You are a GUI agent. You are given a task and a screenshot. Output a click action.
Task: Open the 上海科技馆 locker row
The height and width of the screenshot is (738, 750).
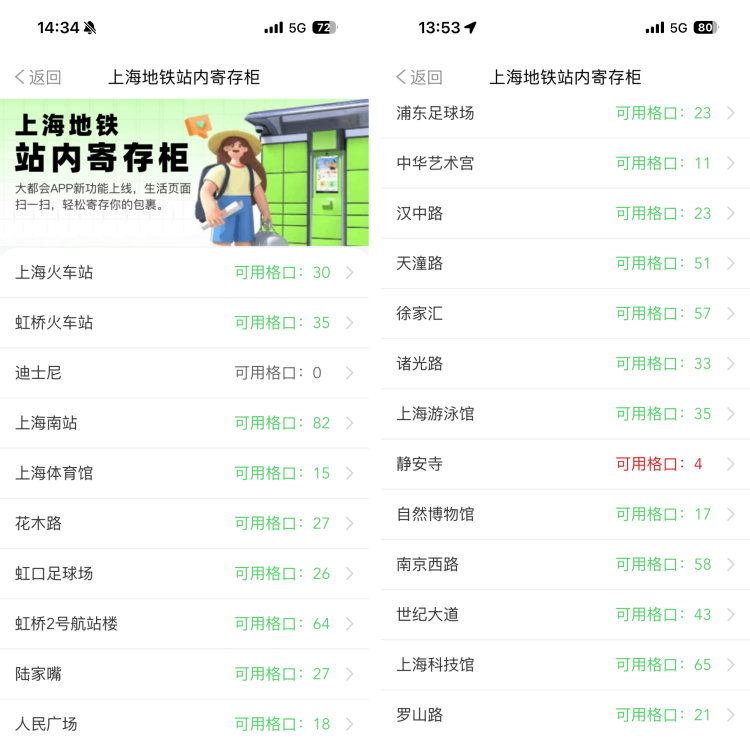(565, 664)
